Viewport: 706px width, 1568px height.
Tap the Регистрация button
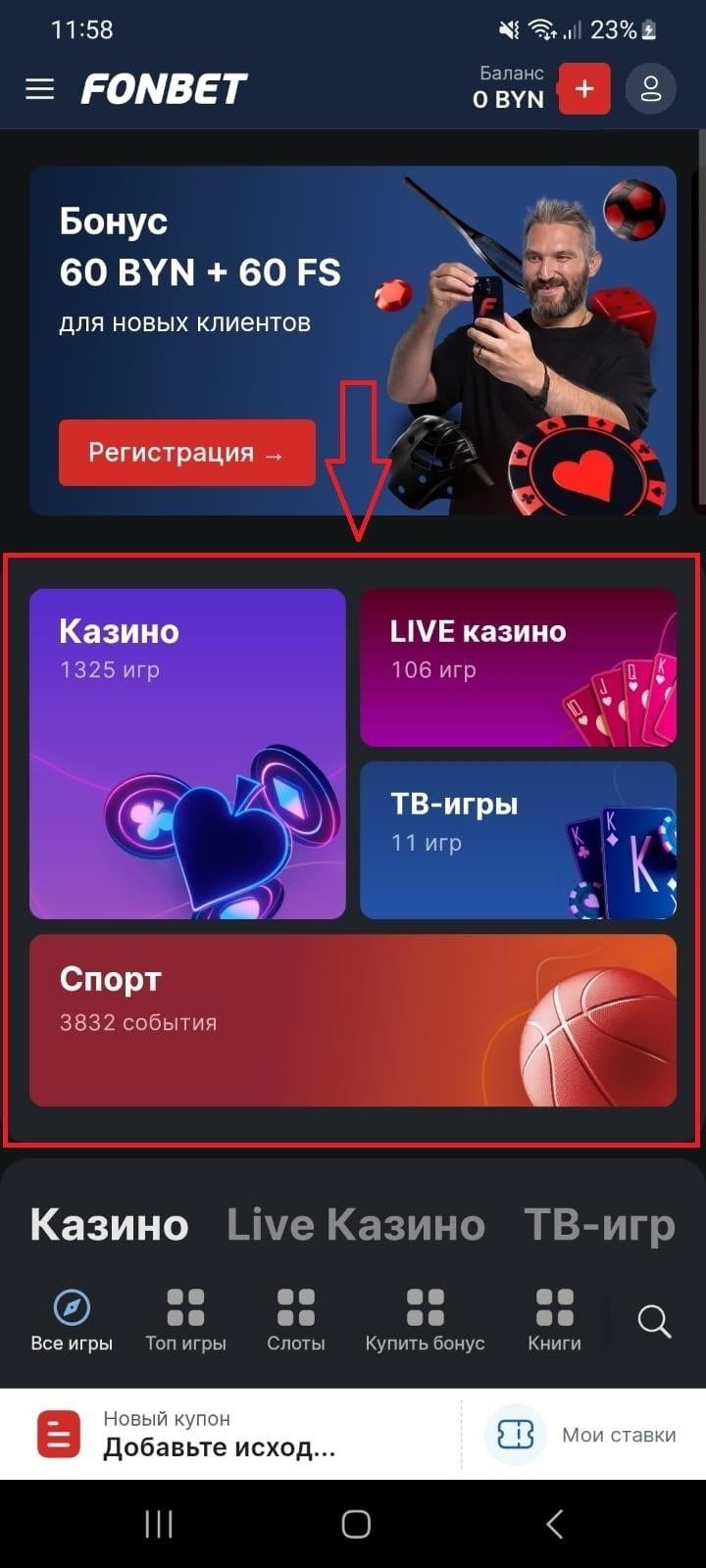pos(186,453)
